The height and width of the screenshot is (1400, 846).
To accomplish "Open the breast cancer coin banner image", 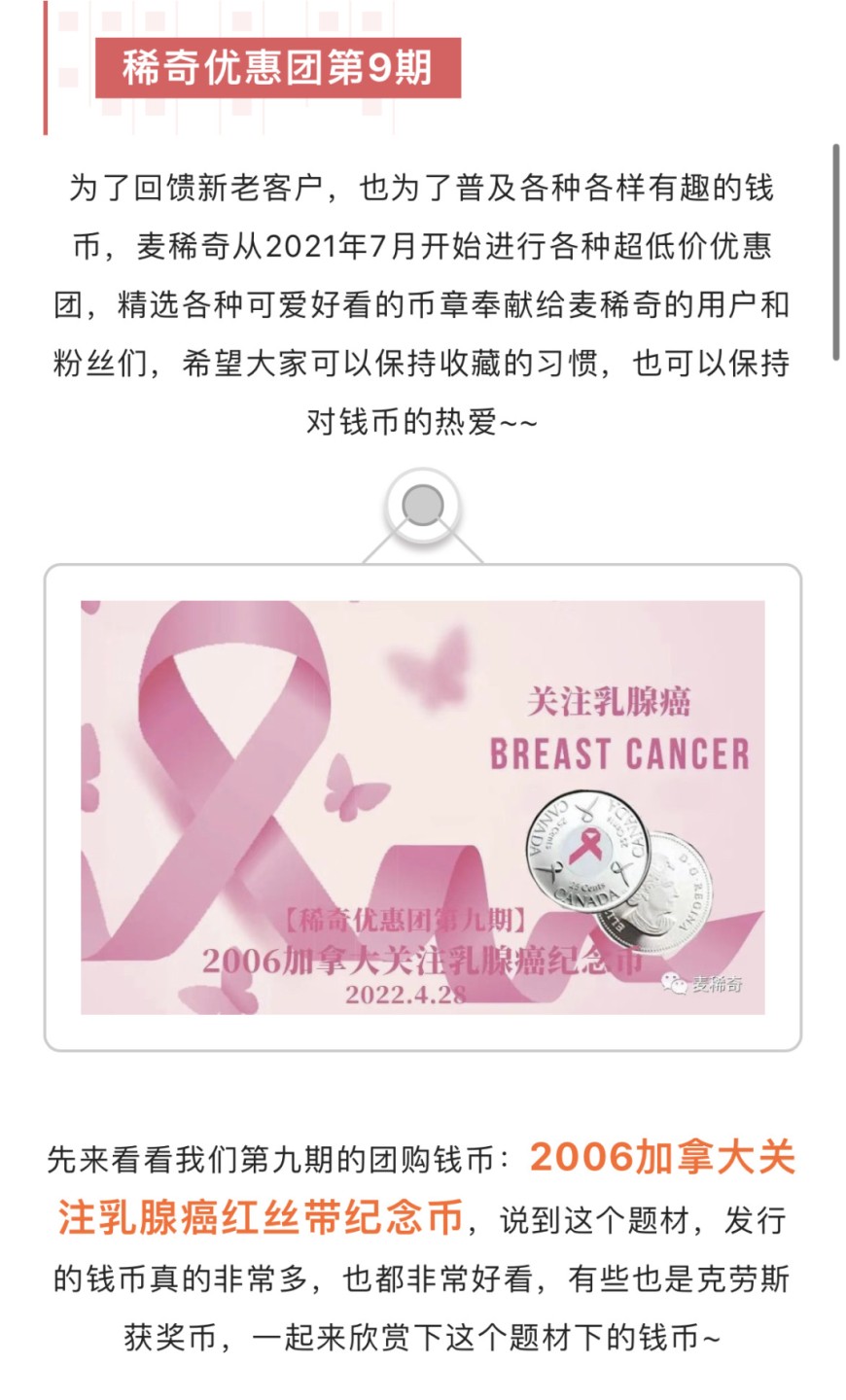I will pos(422,807).
